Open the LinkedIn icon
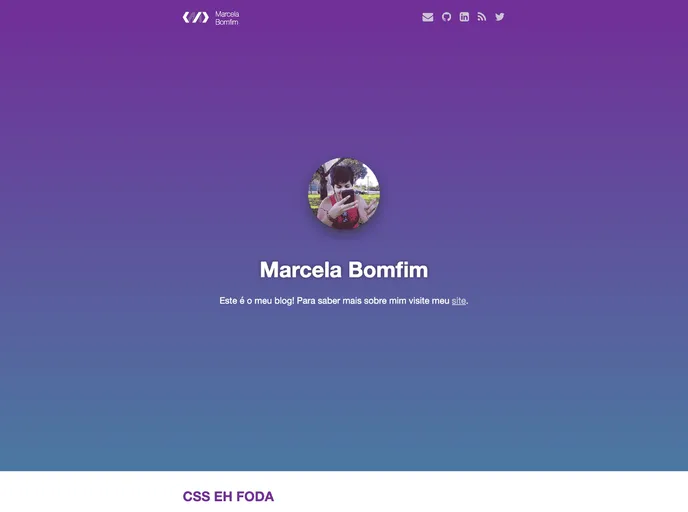Screen dimensions: 688x512 [464, 17]
